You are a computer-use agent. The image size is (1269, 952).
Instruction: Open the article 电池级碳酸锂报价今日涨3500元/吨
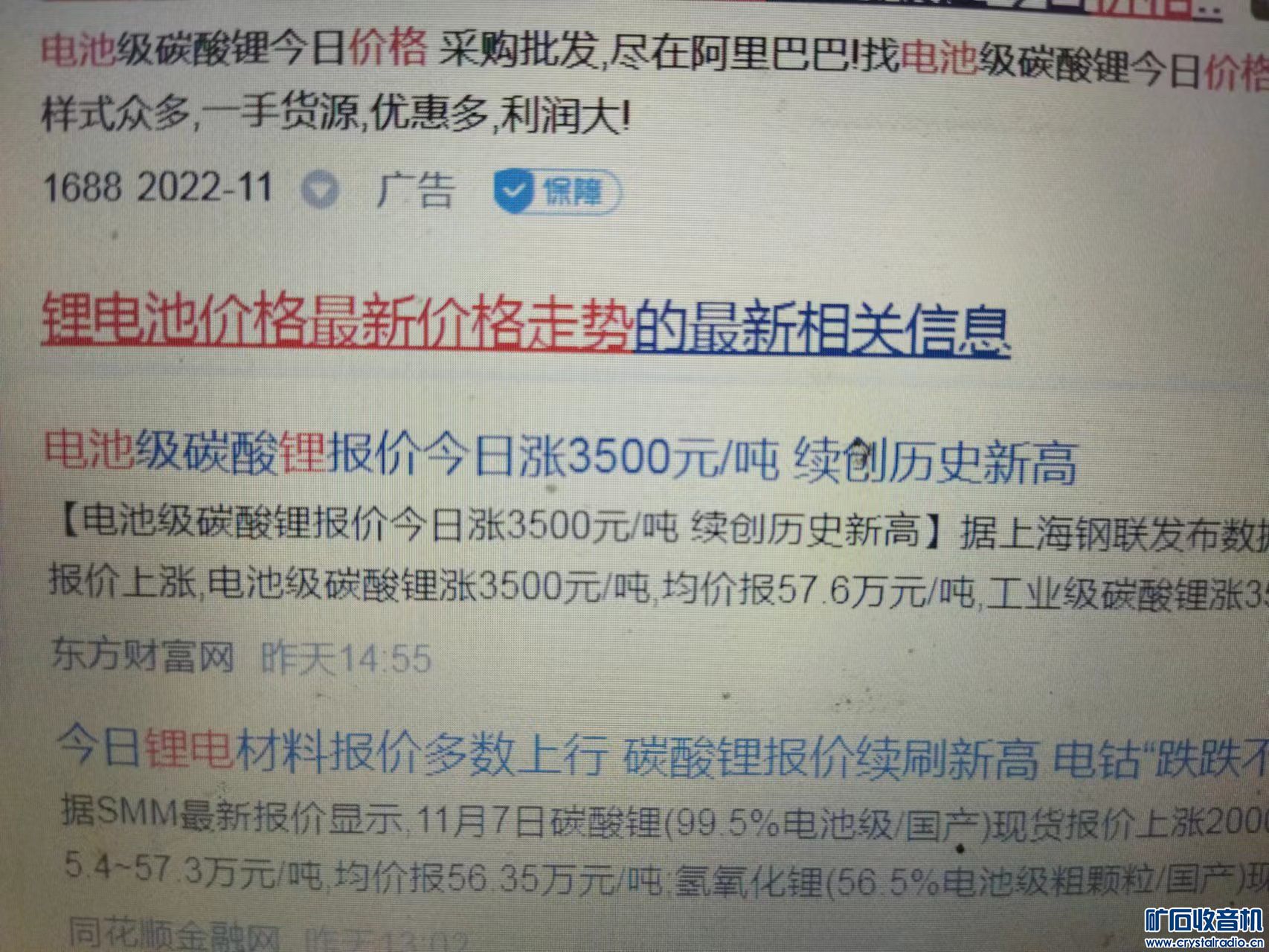coord(559,457)
